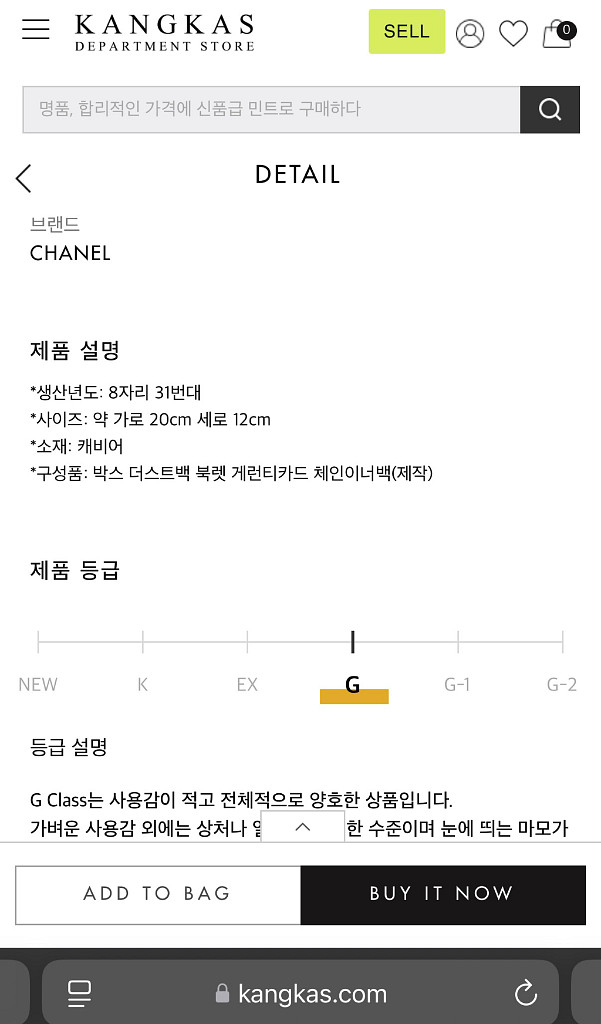Viewport: 601px width, 1024px height.
Task: Tap BUY IT NOW
Action: (442, 894)
